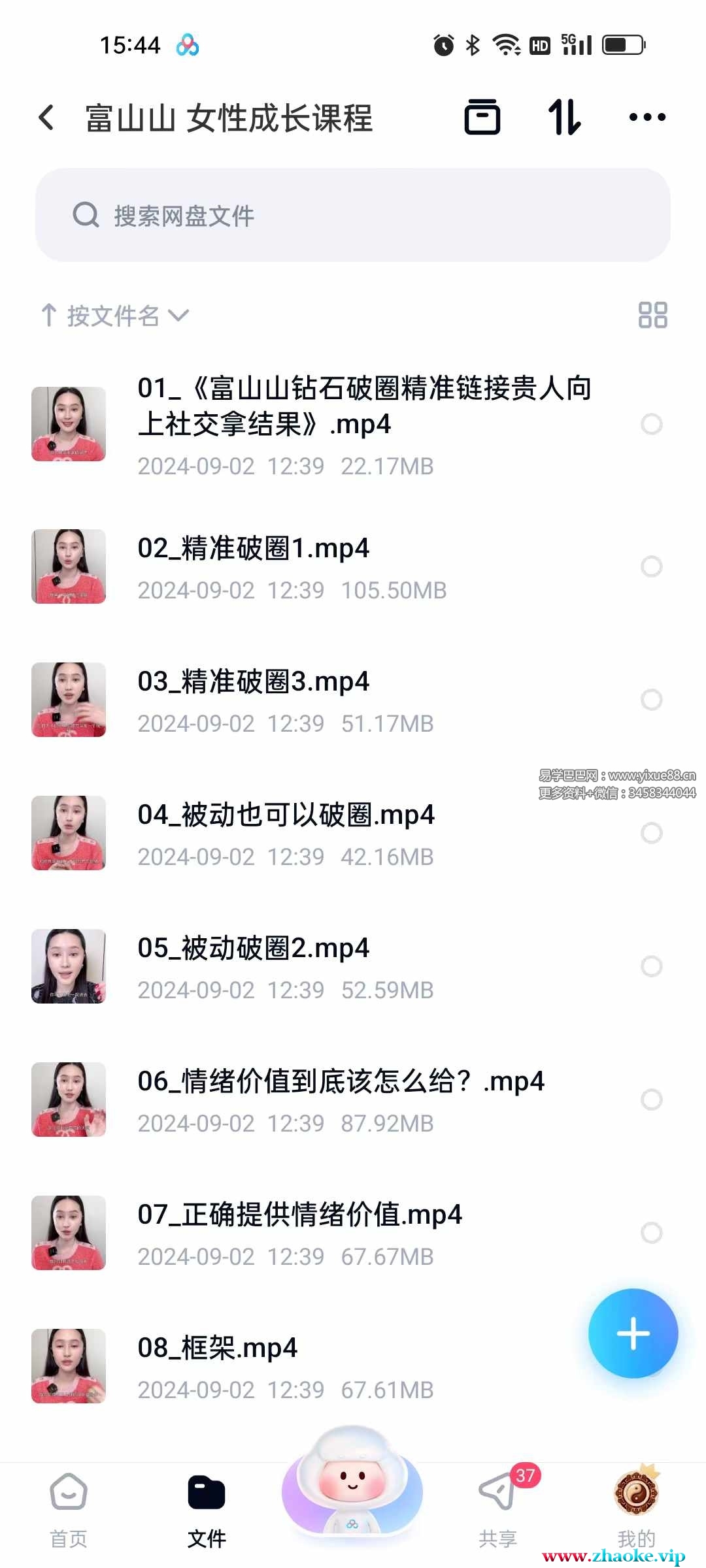This screenshot has height=1568, width=706.
Task: Focus the 搜索网盘文件 search box
Action: [x=353, y=215]
